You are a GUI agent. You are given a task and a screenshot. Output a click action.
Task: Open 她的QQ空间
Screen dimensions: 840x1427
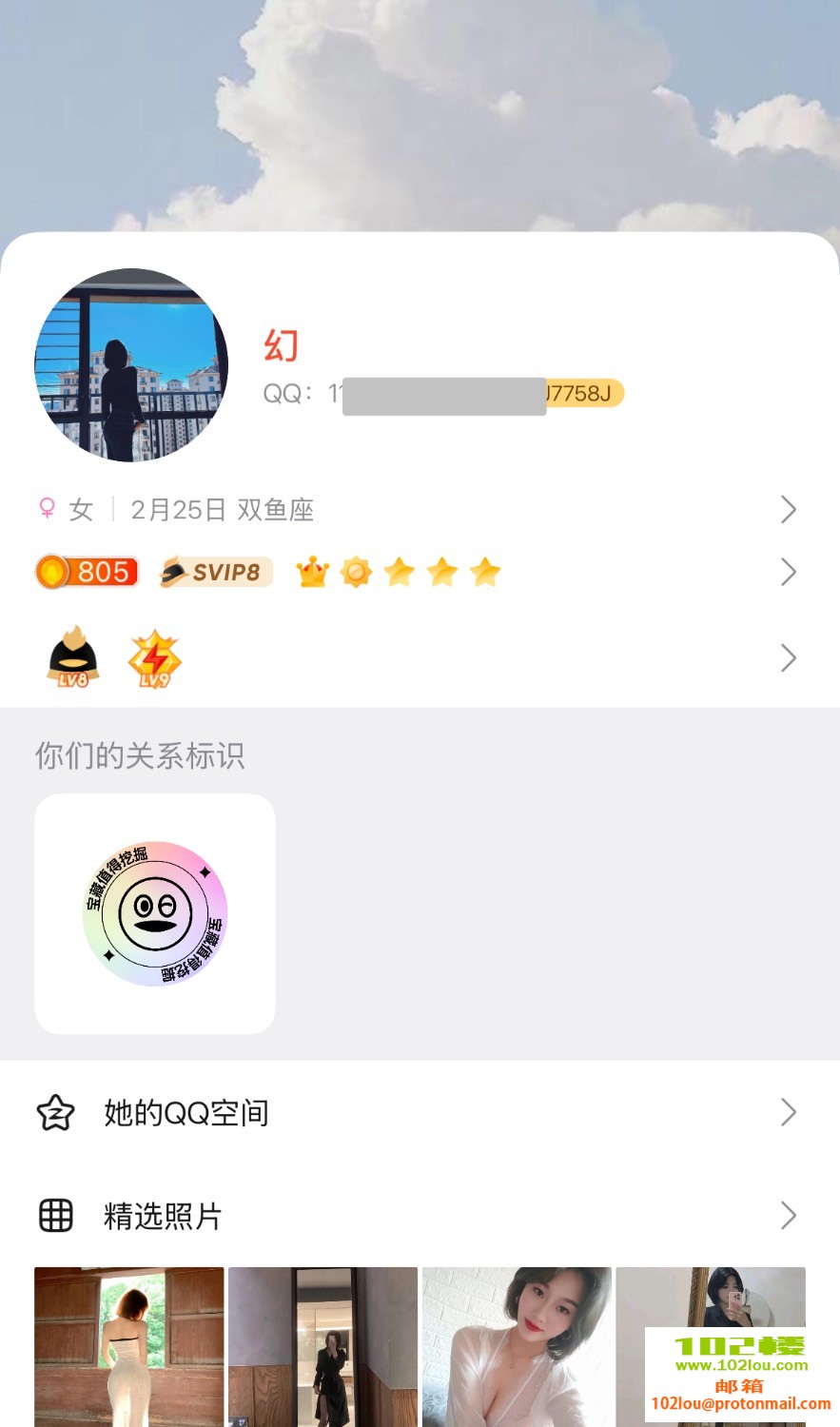point(419,1112)
